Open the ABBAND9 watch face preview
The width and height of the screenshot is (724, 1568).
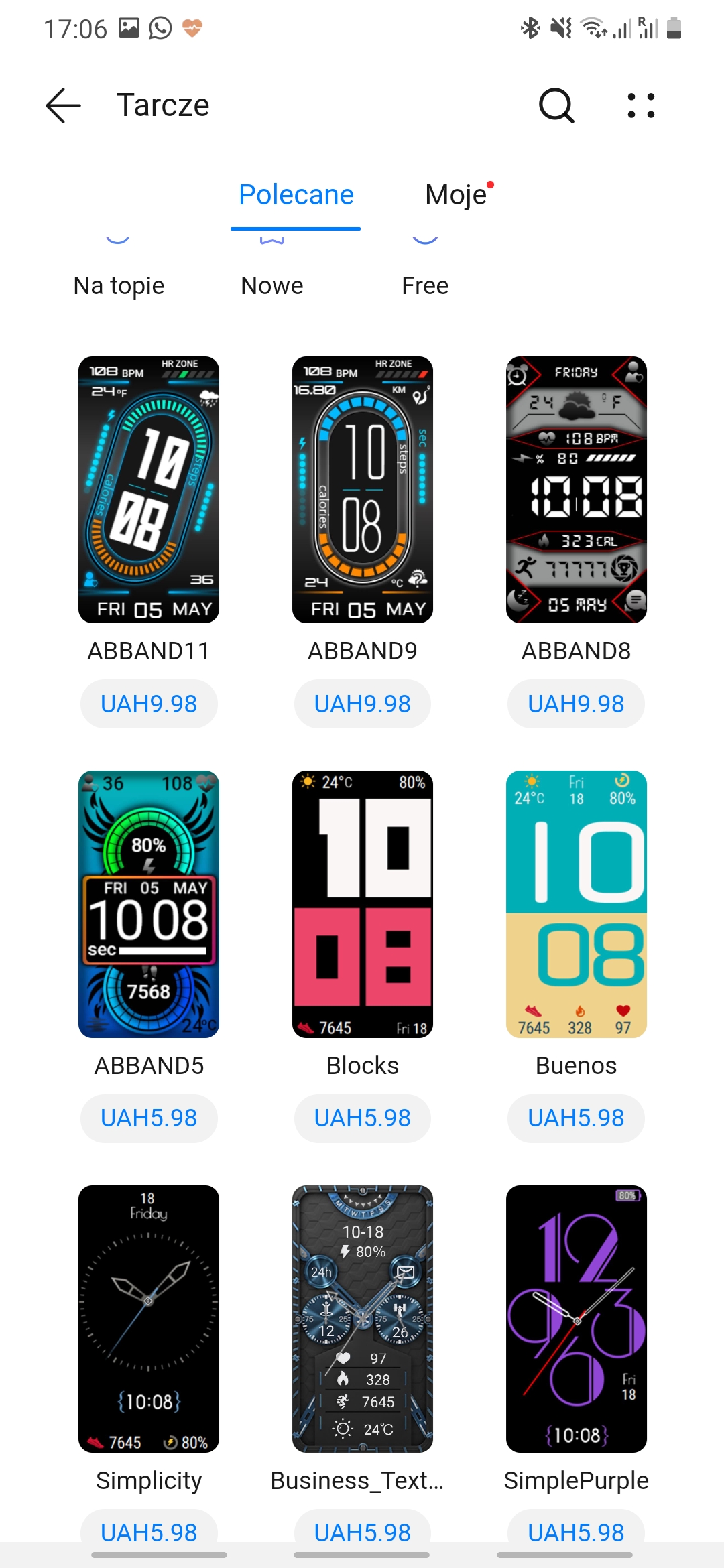[362, 490]
